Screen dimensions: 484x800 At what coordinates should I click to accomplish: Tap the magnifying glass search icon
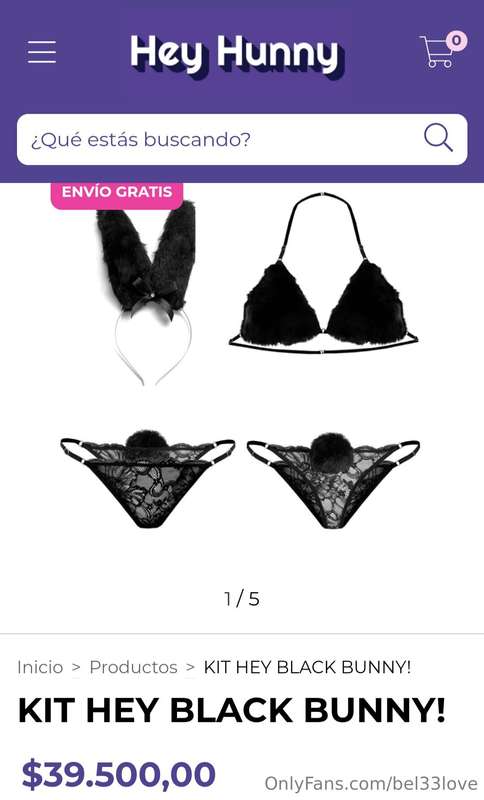click(x=438, y=138)
